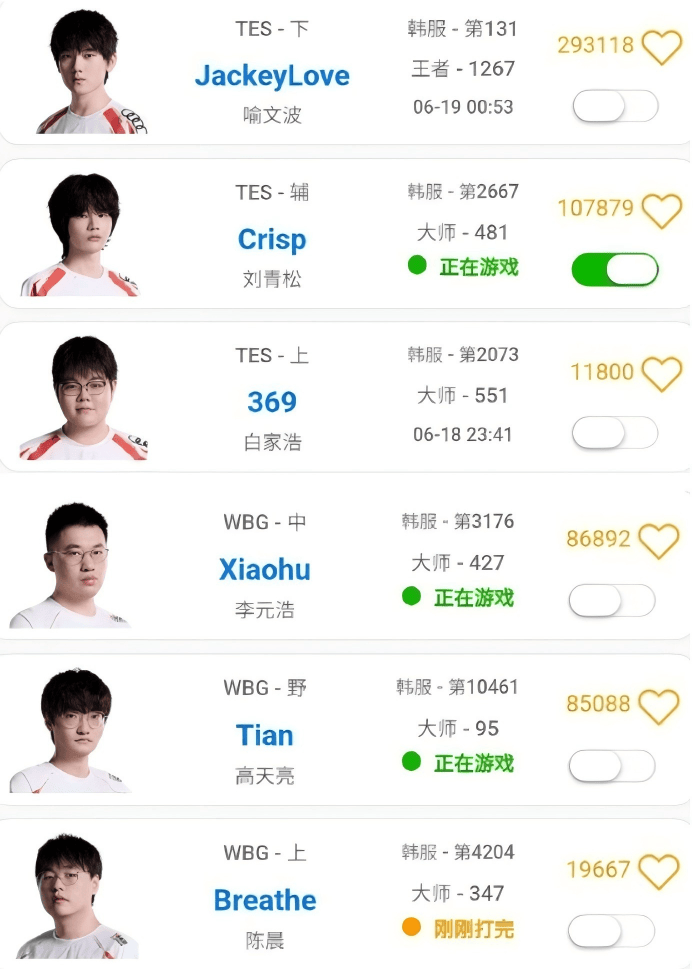Turn on the switch for Tian
The image size is (696, 969).
click(611, 766)
